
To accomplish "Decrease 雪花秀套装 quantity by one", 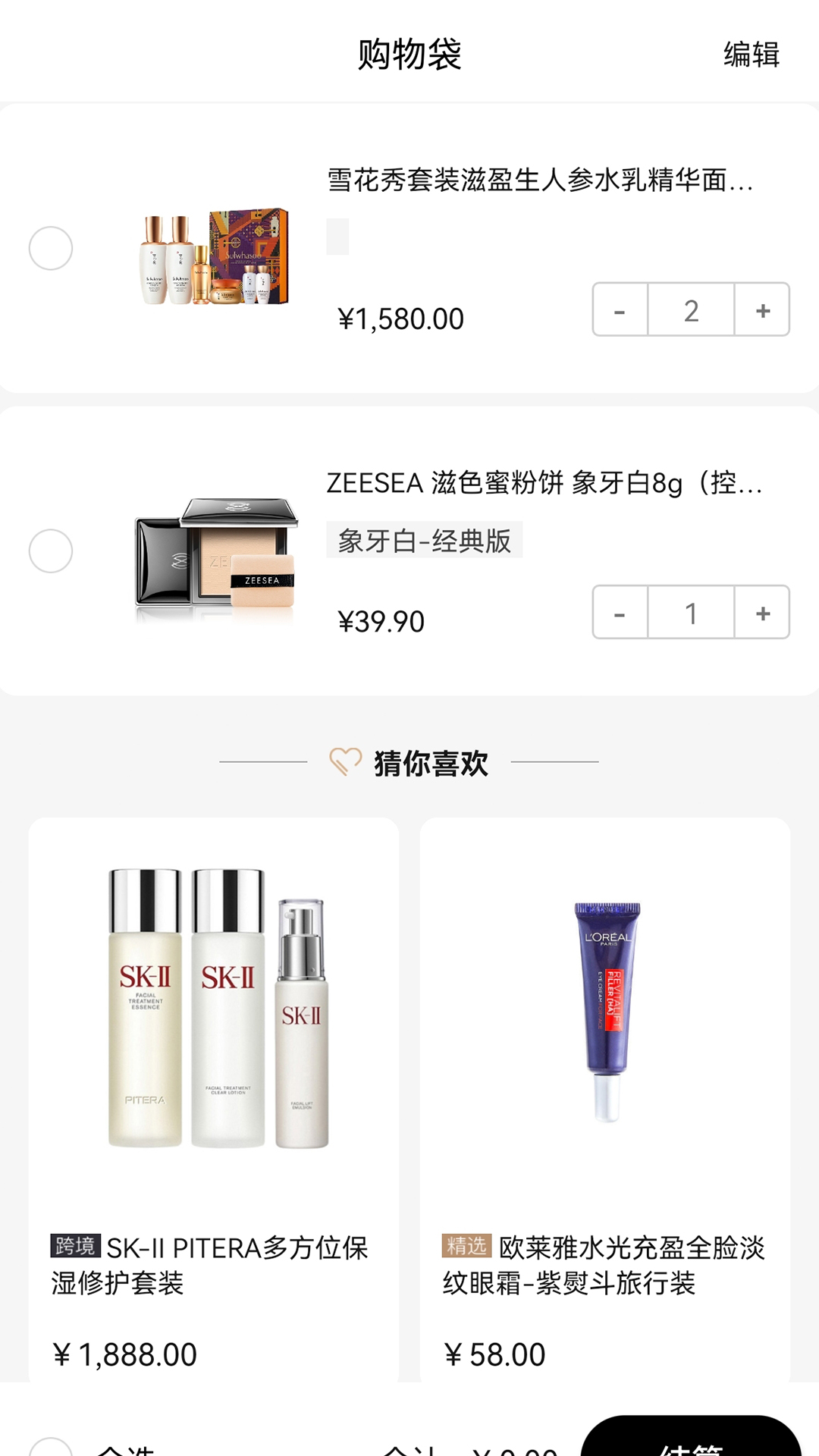I will 620,310.
